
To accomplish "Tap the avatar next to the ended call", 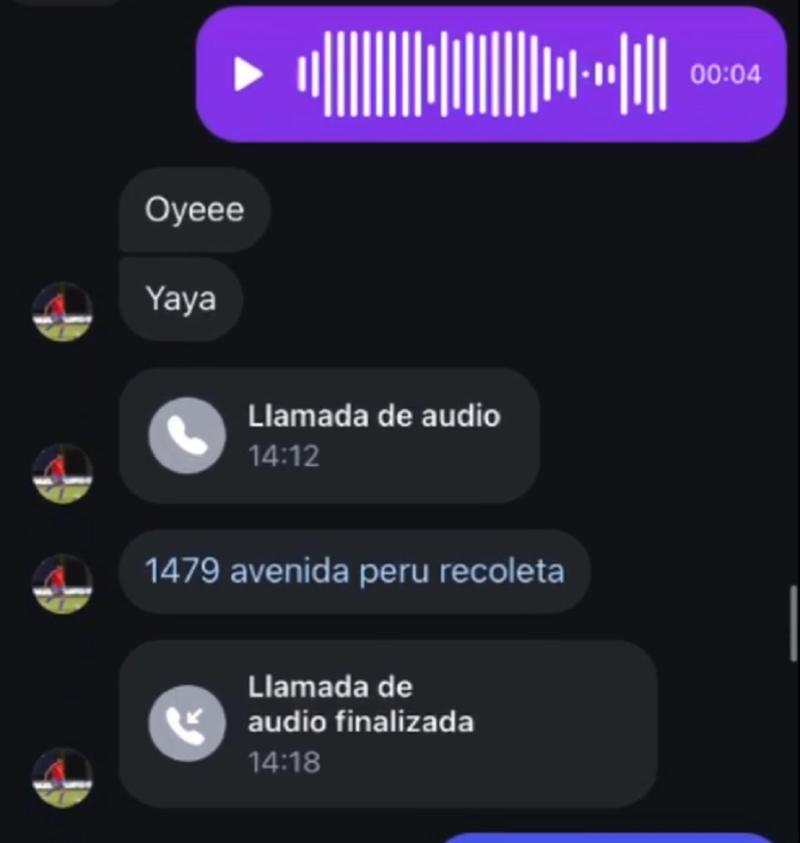I will coord(60,778).
